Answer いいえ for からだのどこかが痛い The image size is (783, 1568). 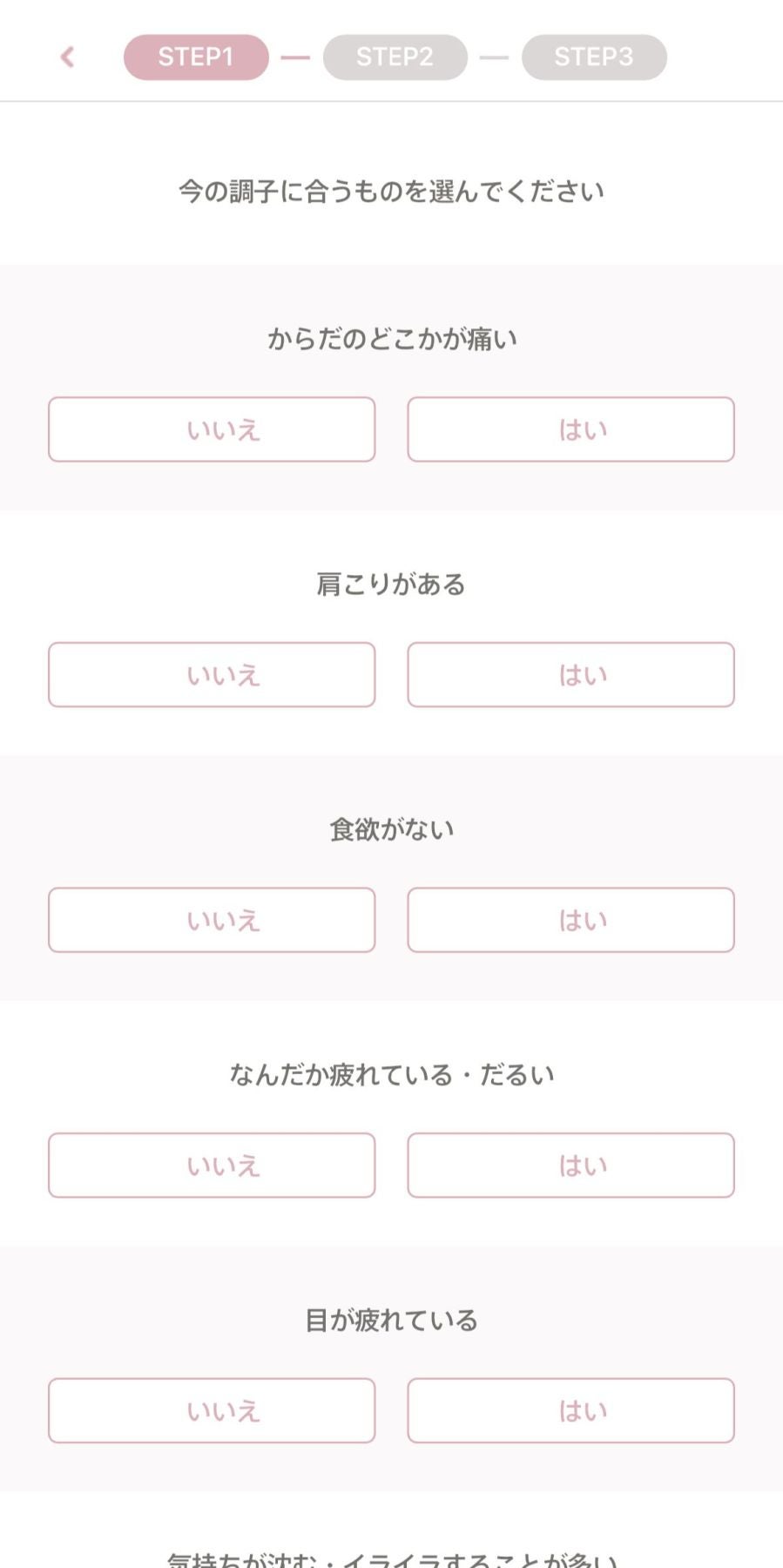point(212,429)
